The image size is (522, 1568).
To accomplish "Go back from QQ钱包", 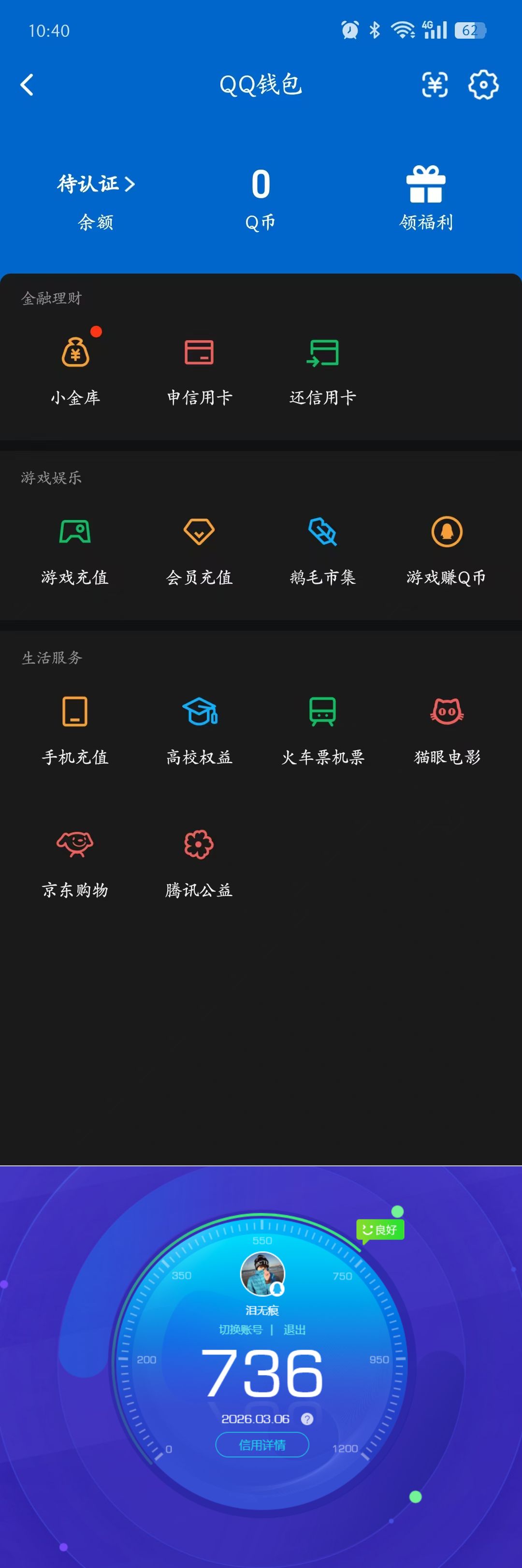I will (x=28, y=85).
